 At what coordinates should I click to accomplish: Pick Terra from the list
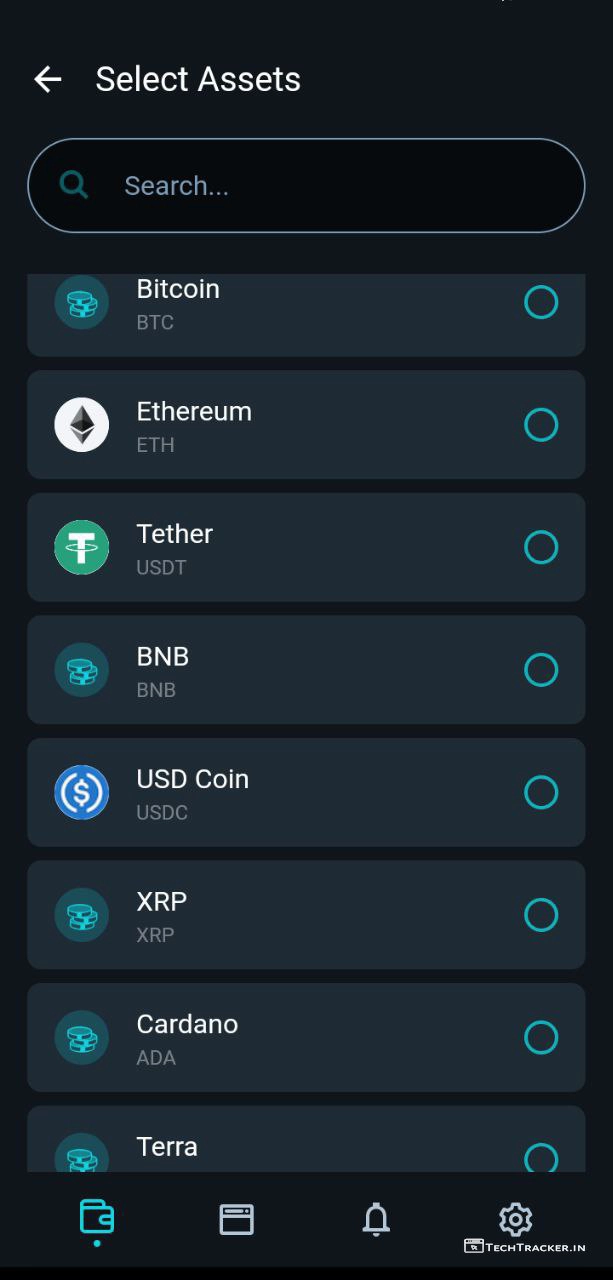[x=541, y=1157]
